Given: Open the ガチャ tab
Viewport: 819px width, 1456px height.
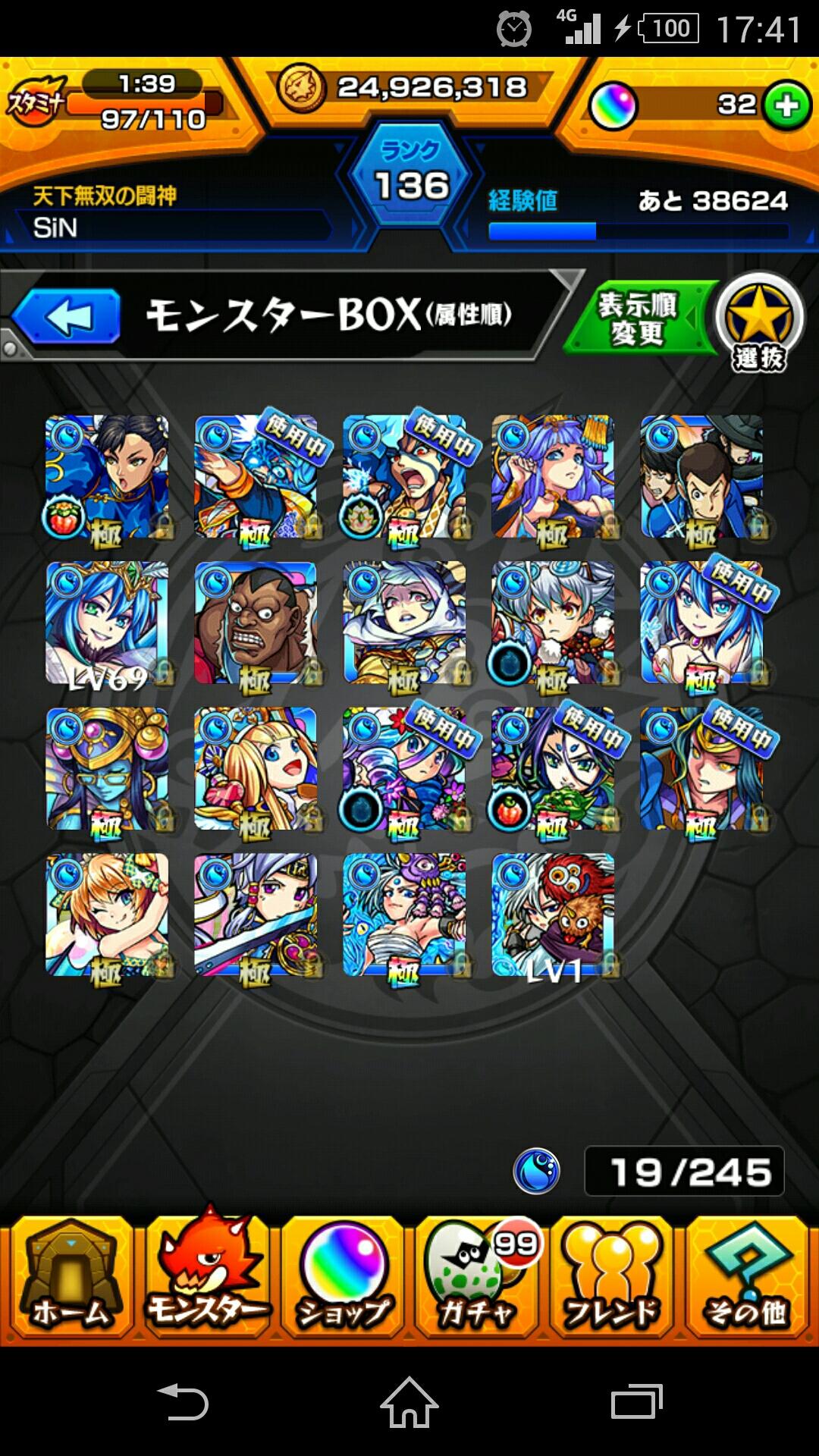Looking at the screenshot, I should pyautogui.click(x=478, y=1279).
